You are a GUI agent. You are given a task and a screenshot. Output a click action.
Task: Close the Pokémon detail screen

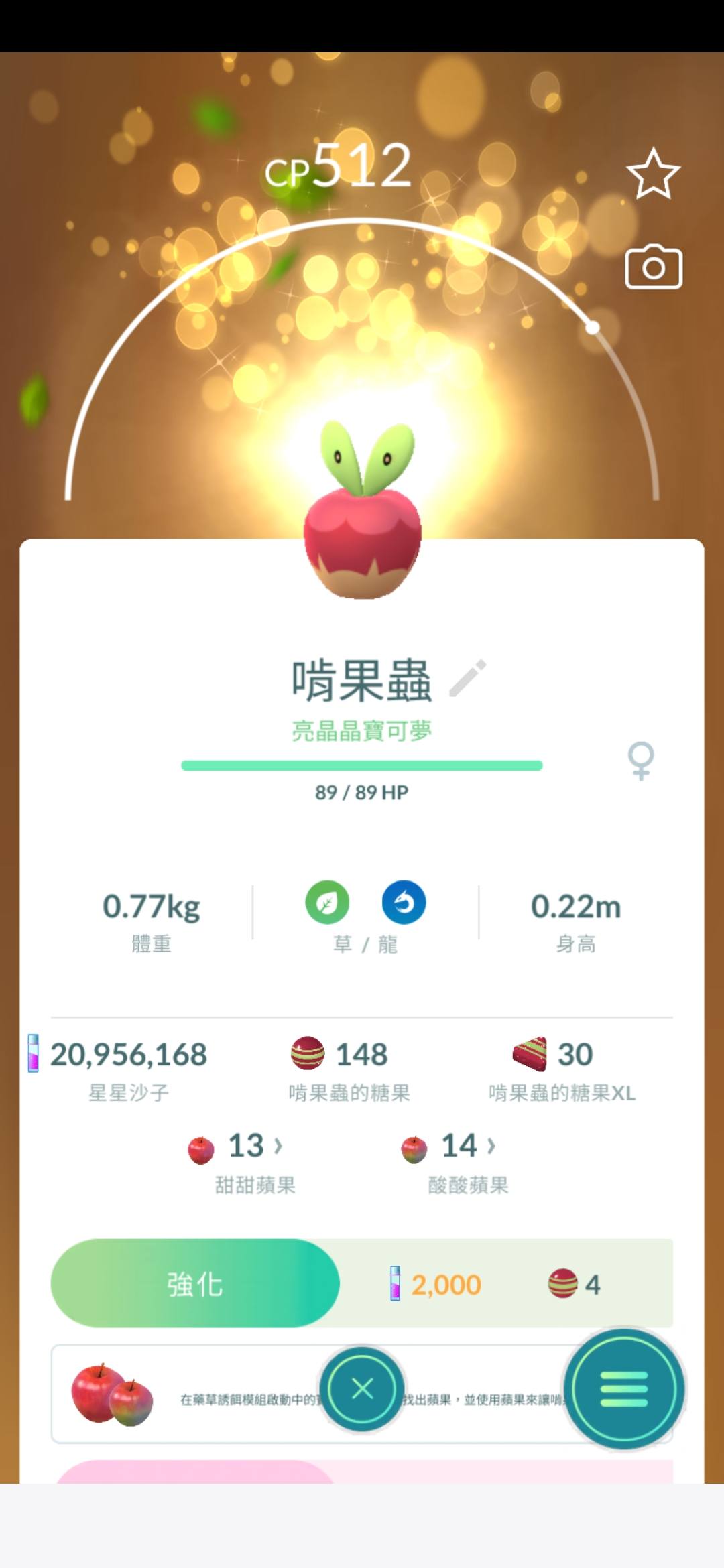pyautogui.click(x=362, y=1389)
